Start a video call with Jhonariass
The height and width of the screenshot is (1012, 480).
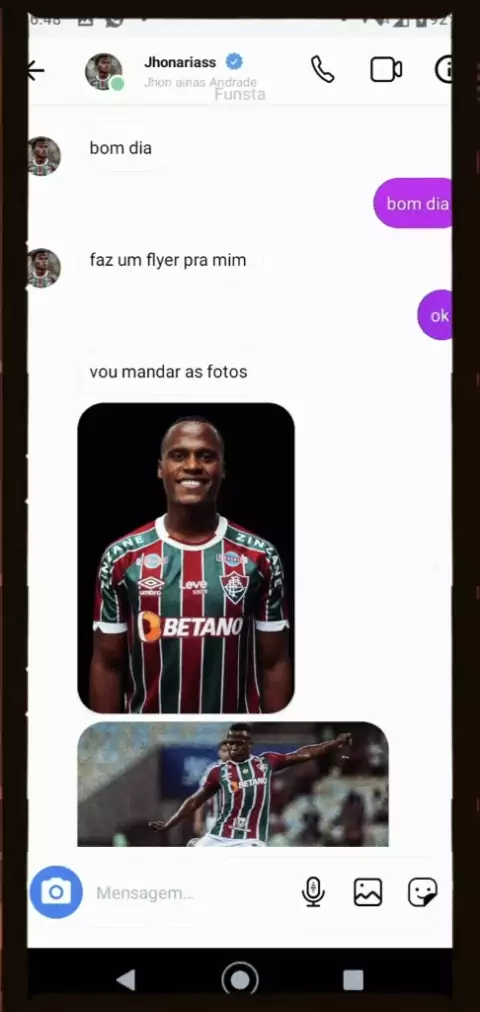click(386, 70)
